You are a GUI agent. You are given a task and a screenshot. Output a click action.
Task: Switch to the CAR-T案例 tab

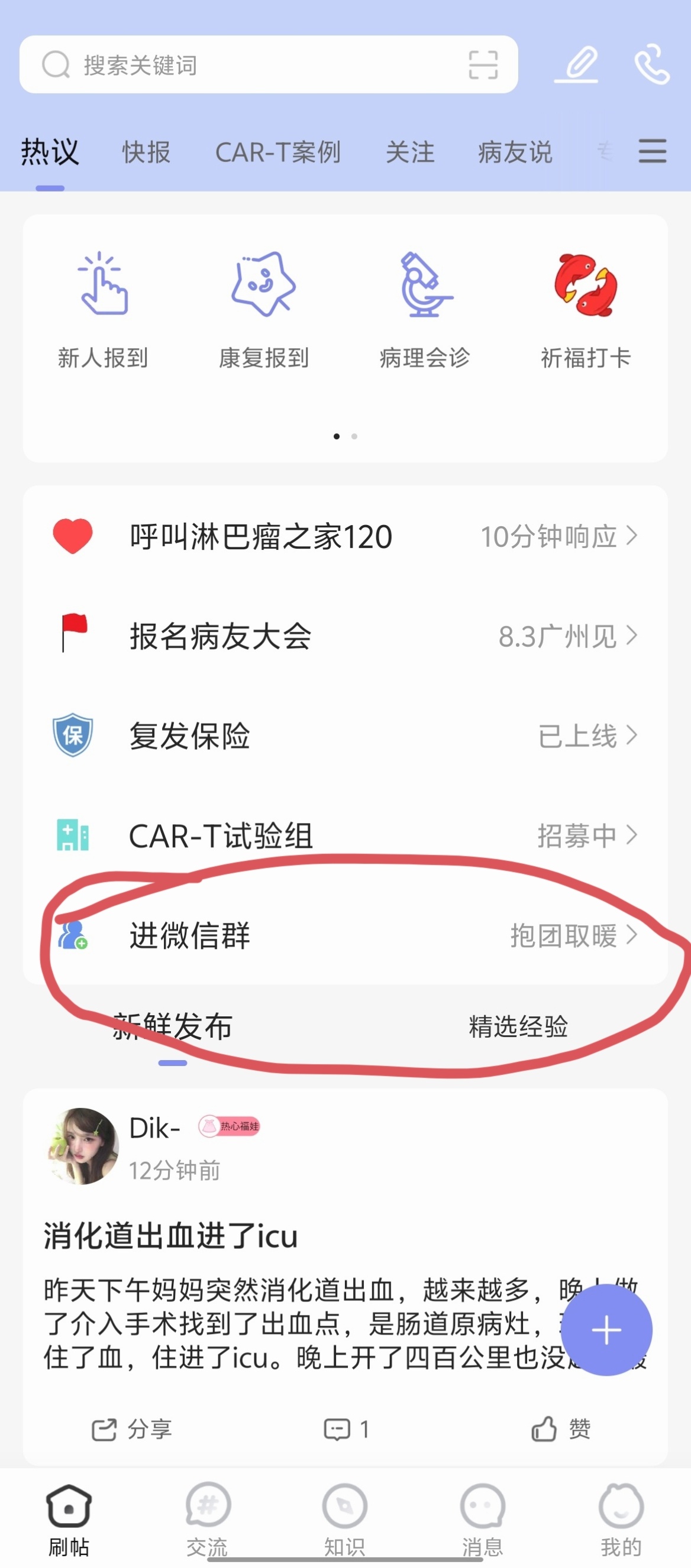tap(277, 152)
